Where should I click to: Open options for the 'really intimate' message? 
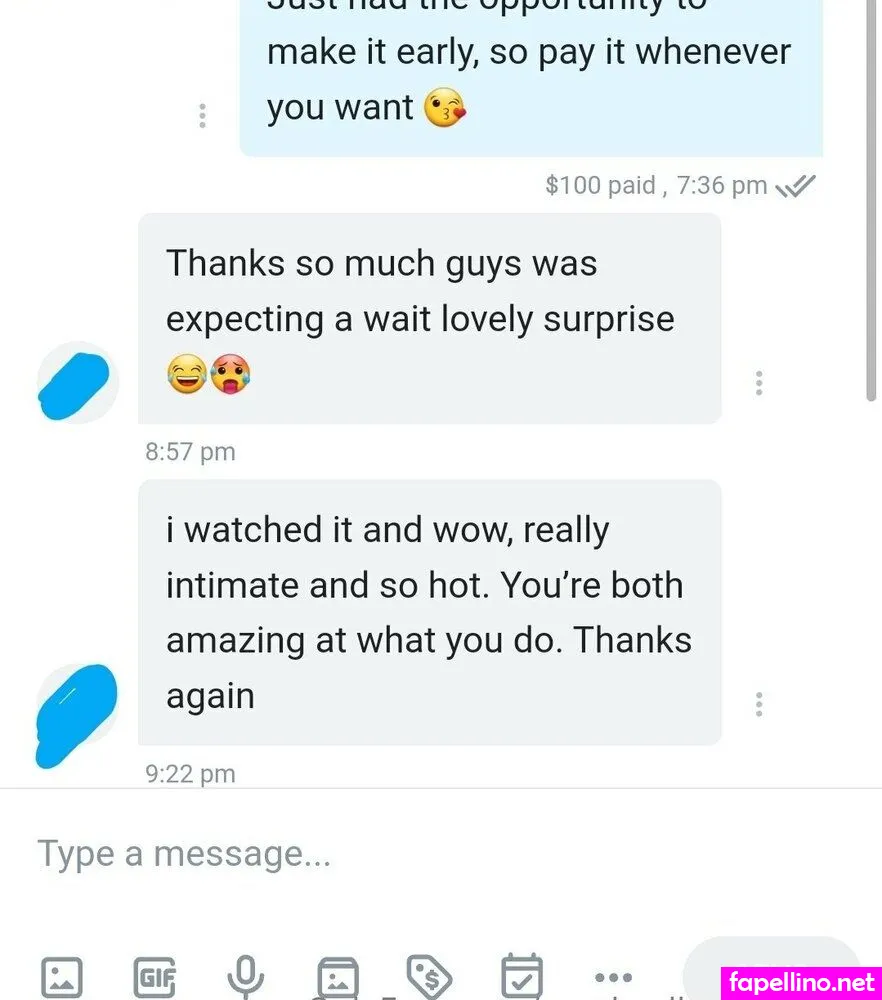click(759, 704)
